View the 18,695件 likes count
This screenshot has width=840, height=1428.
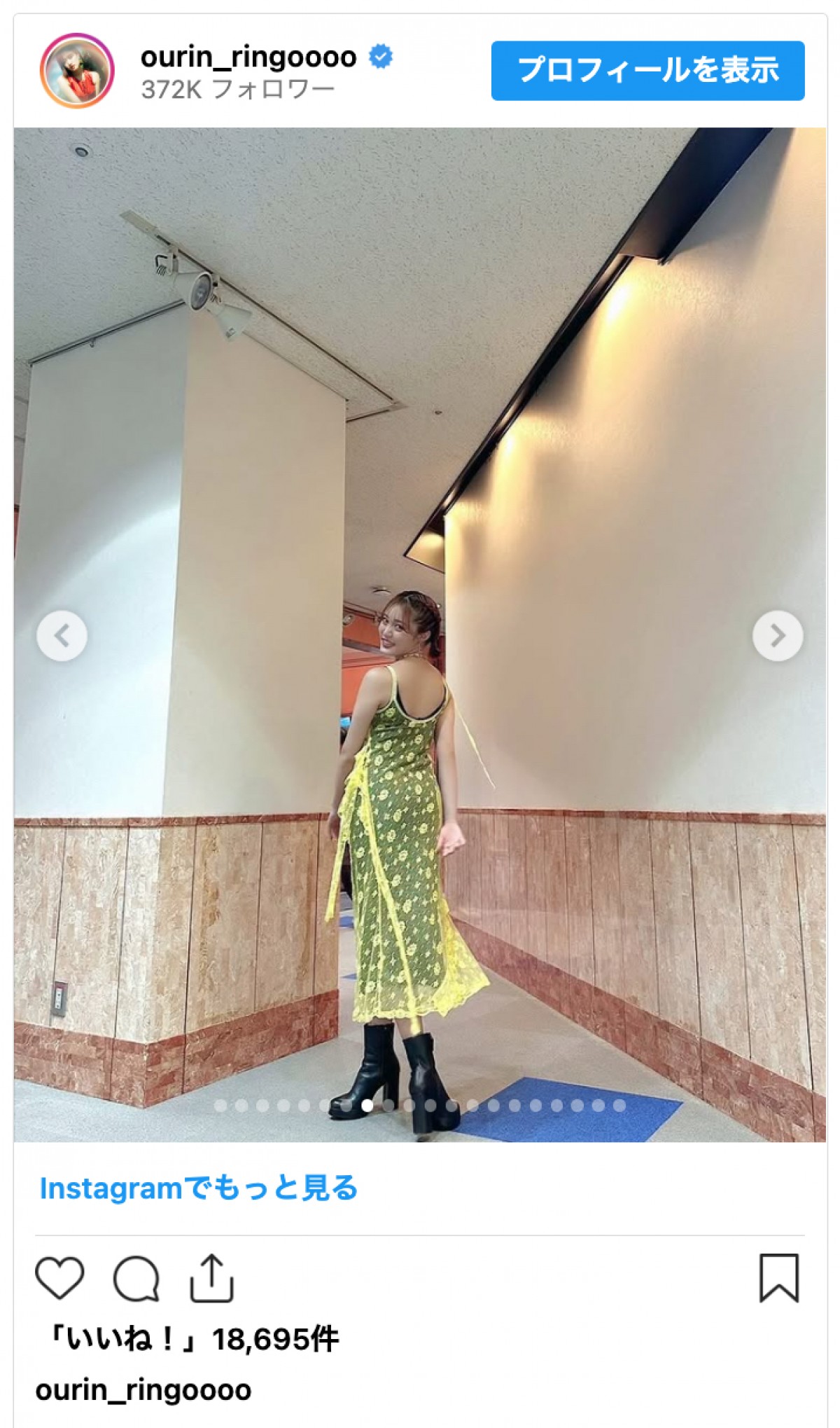[190, 1340]
